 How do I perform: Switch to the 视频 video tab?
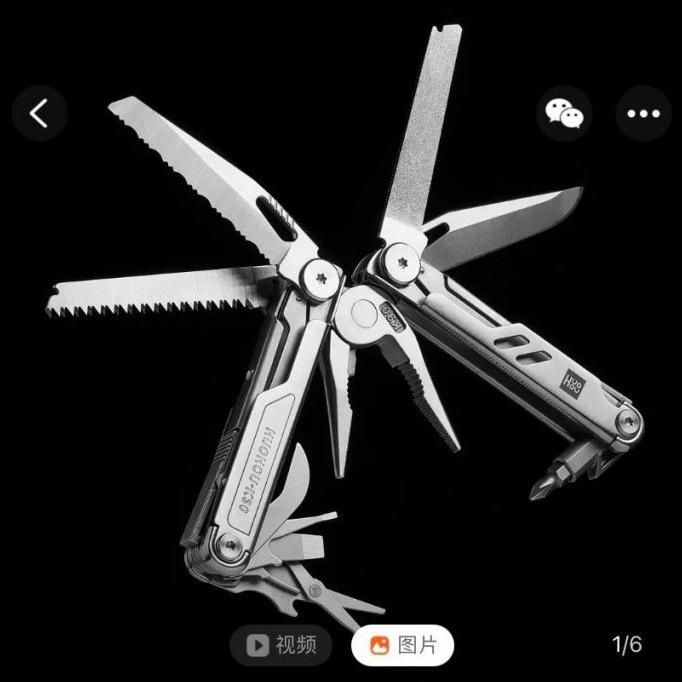point(281,645)
